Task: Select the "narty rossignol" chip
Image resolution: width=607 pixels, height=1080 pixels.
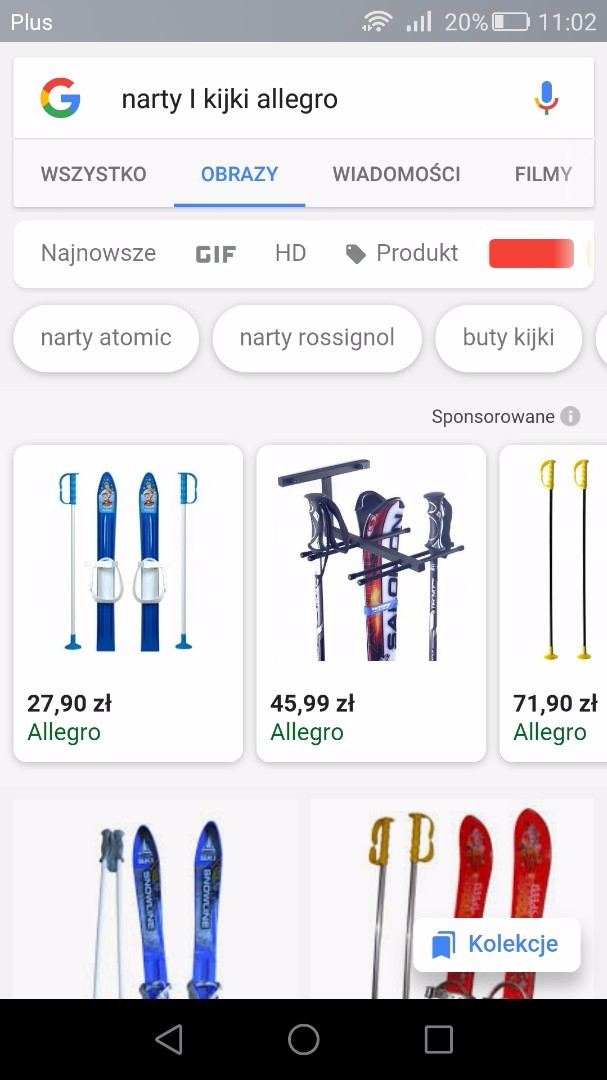Action: [x=317, y=338]
